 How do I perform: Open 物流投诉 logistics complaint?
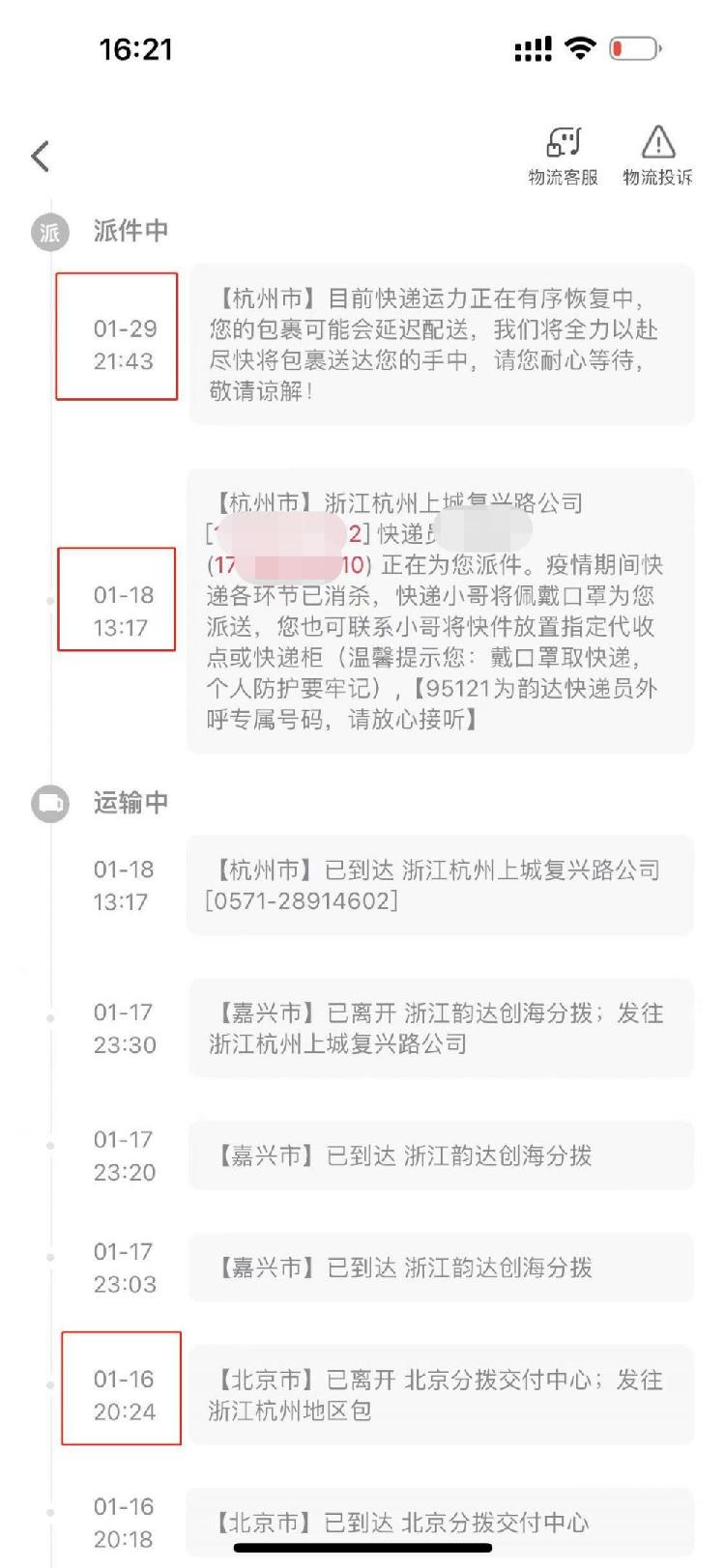657,155
